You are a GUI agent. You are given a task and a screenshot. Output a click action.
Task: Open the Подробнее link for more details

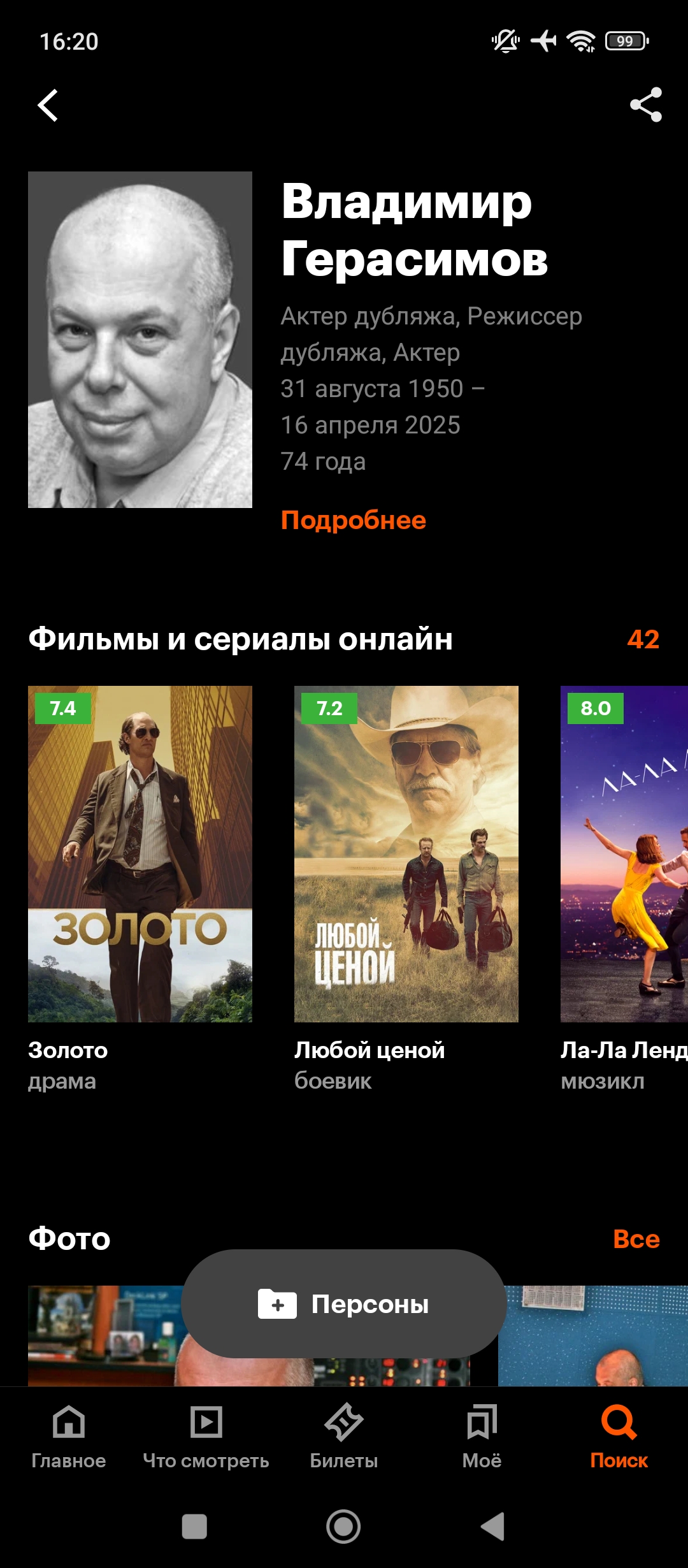point(353,520)
